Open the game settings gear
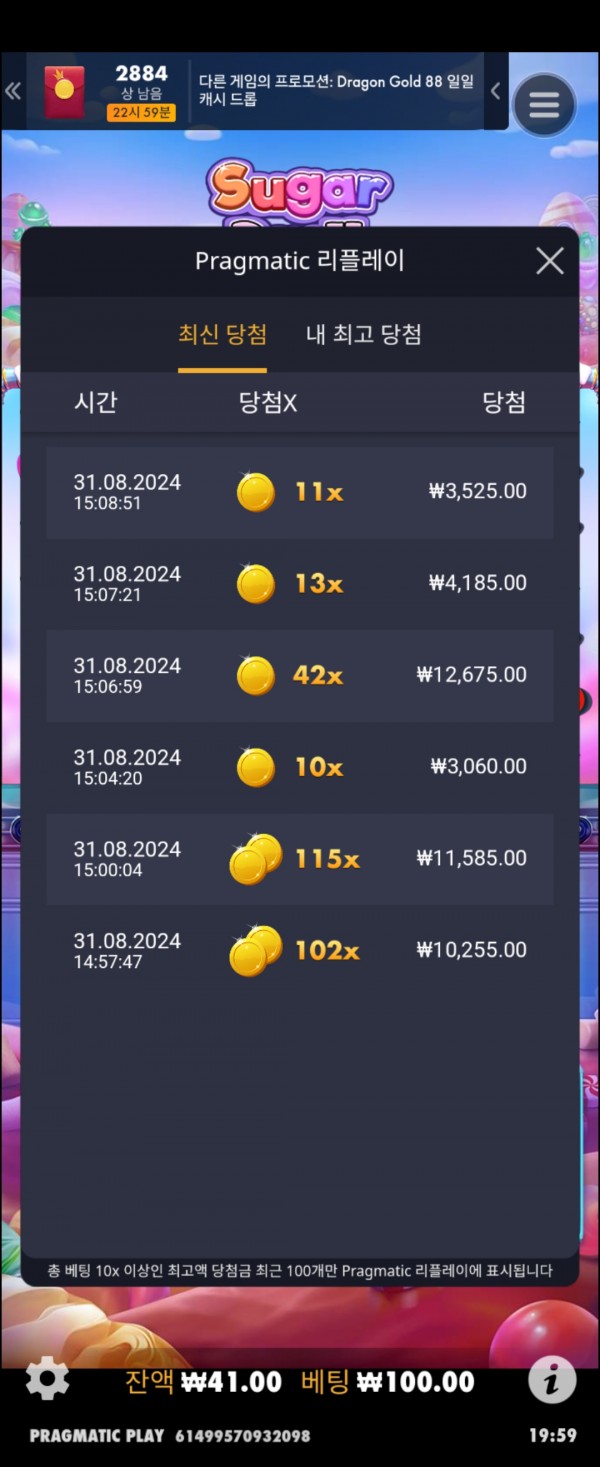The image size is (600, 1467). (47, 1381)
